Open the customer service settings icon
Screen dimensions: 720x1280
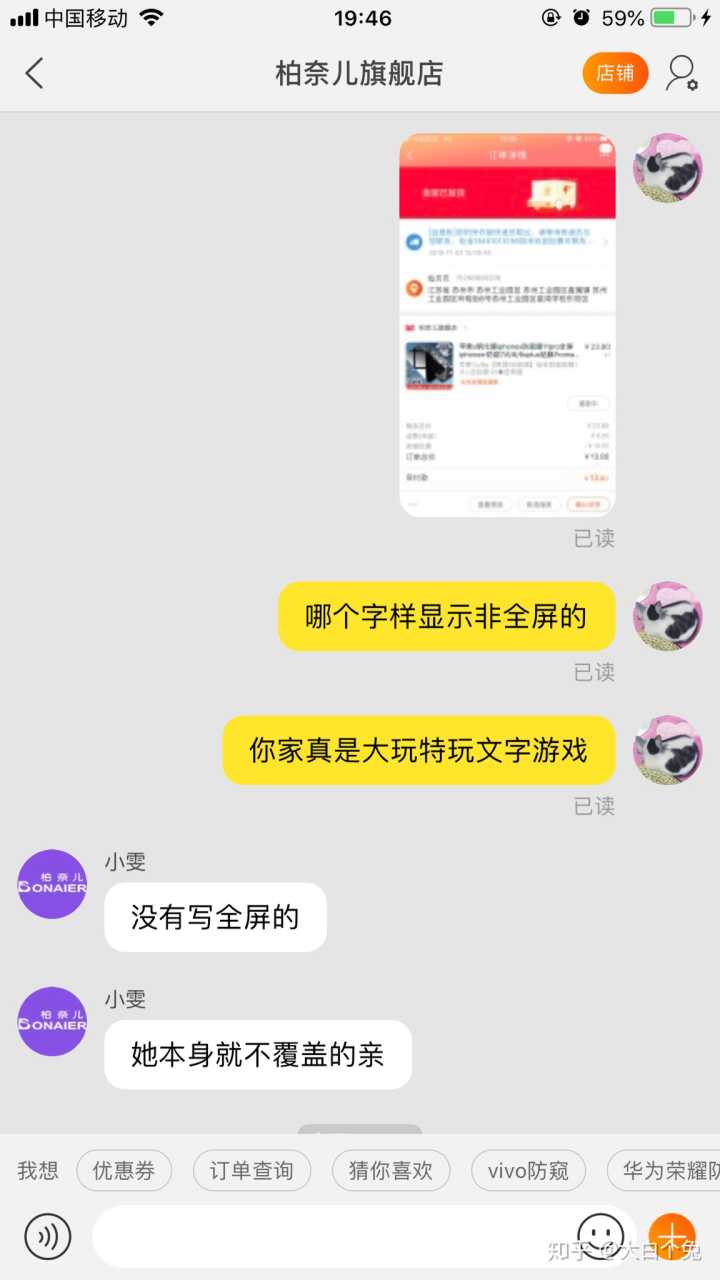coord(683,73)
